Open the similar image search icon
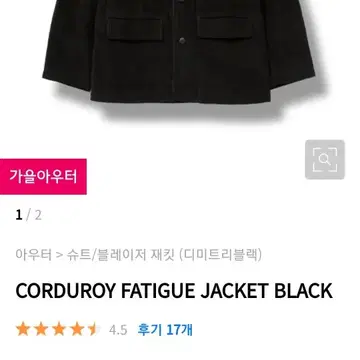This screenshot has width=360, height=360. pos(325,160)
